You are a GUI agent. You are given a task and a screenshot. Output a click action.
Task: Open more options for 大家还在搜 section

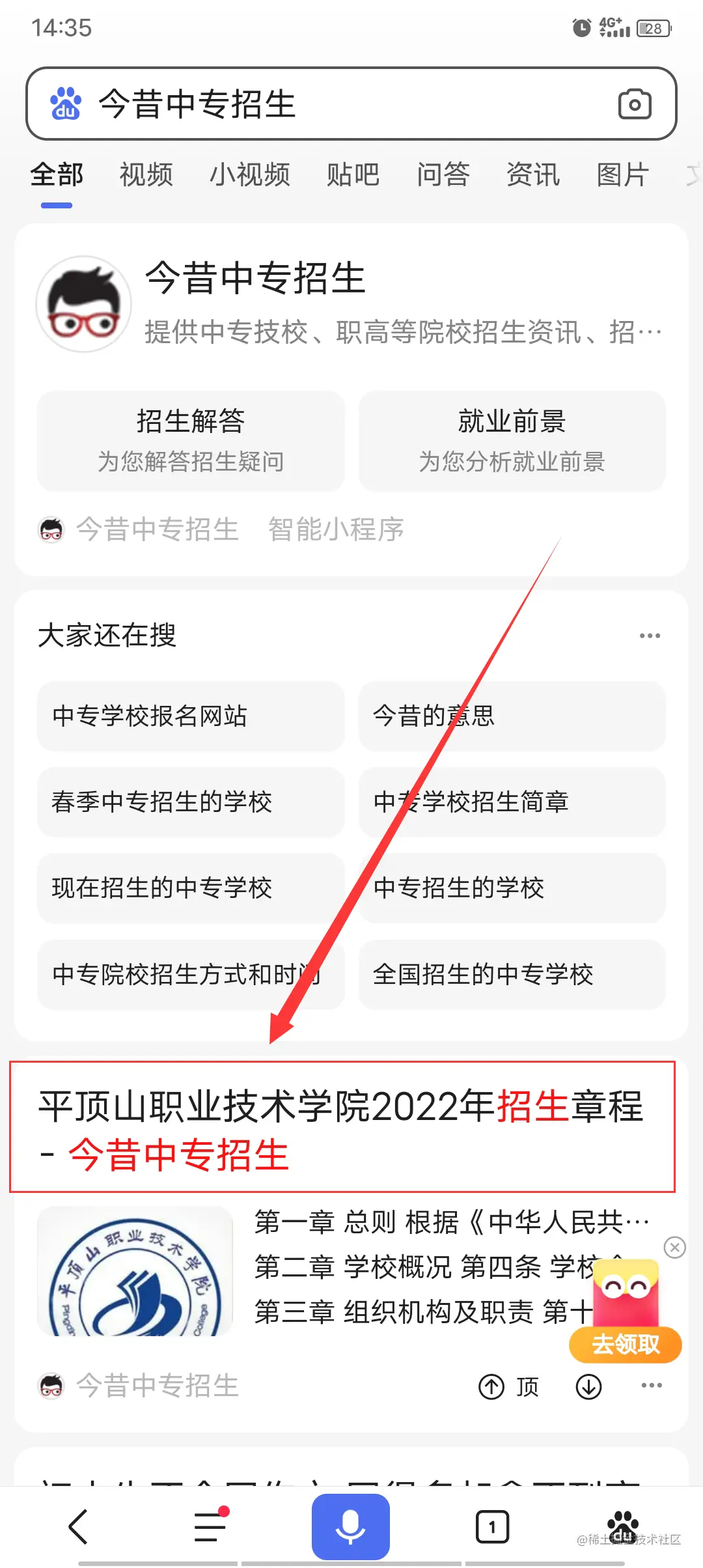point(649,635)
